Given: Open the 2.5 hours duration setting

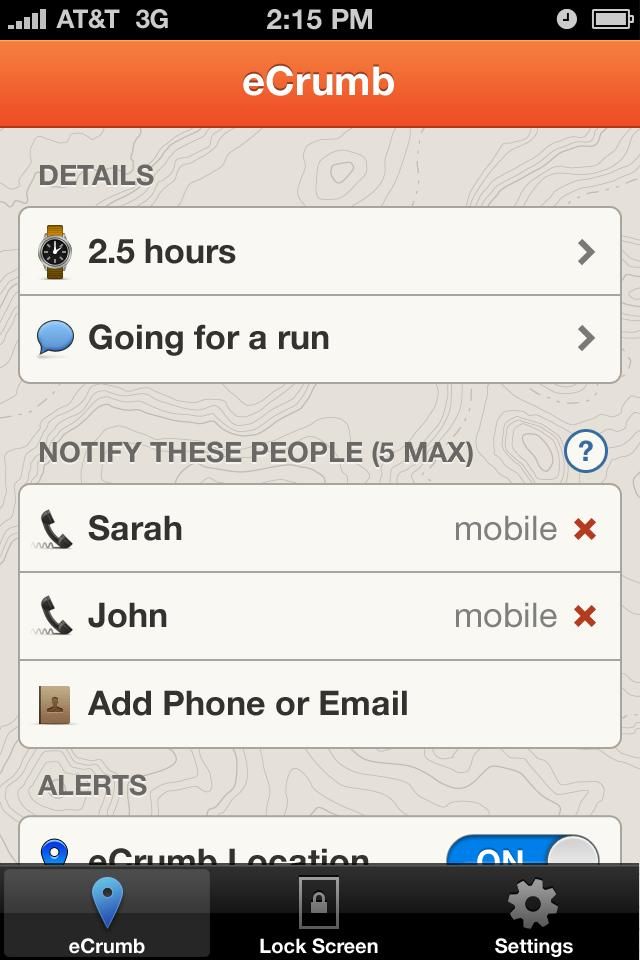Looking at the screenshot, I should tap(320, 252).
